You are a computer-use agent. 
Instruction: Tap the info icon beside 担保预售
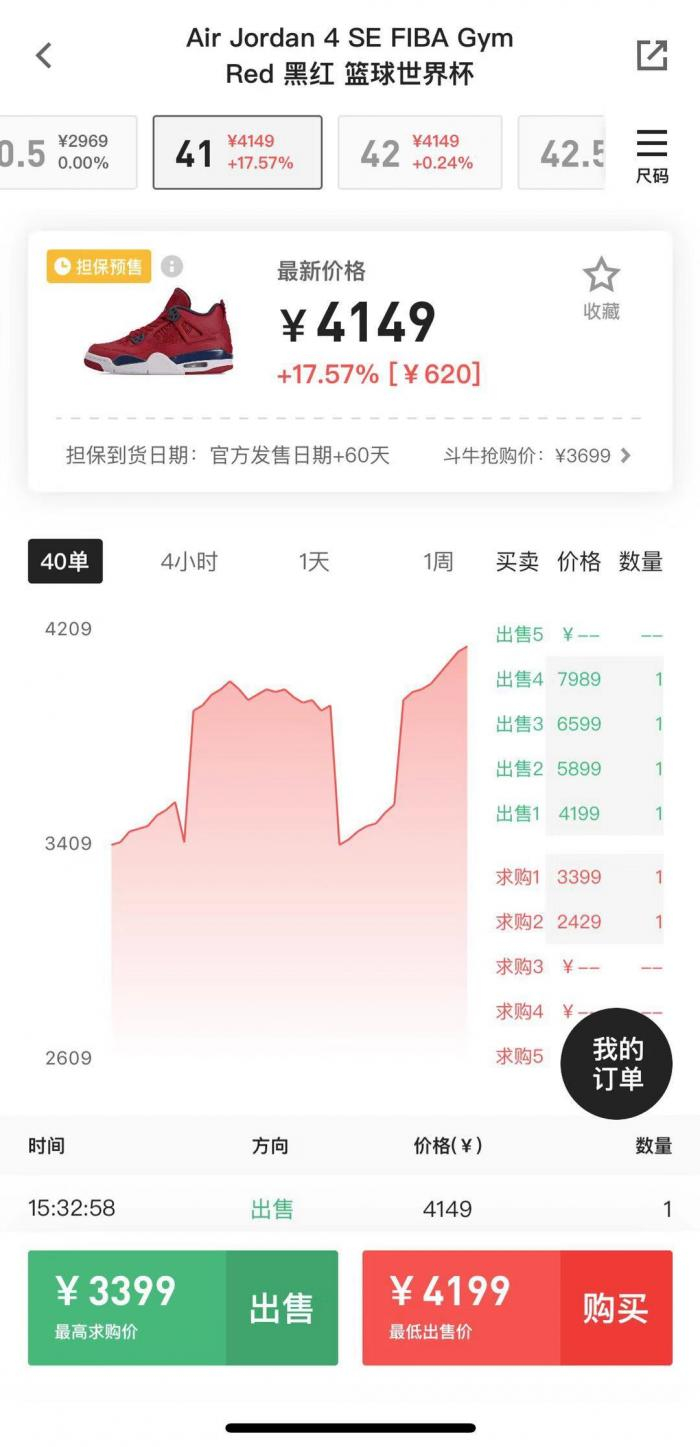(172, 266)
